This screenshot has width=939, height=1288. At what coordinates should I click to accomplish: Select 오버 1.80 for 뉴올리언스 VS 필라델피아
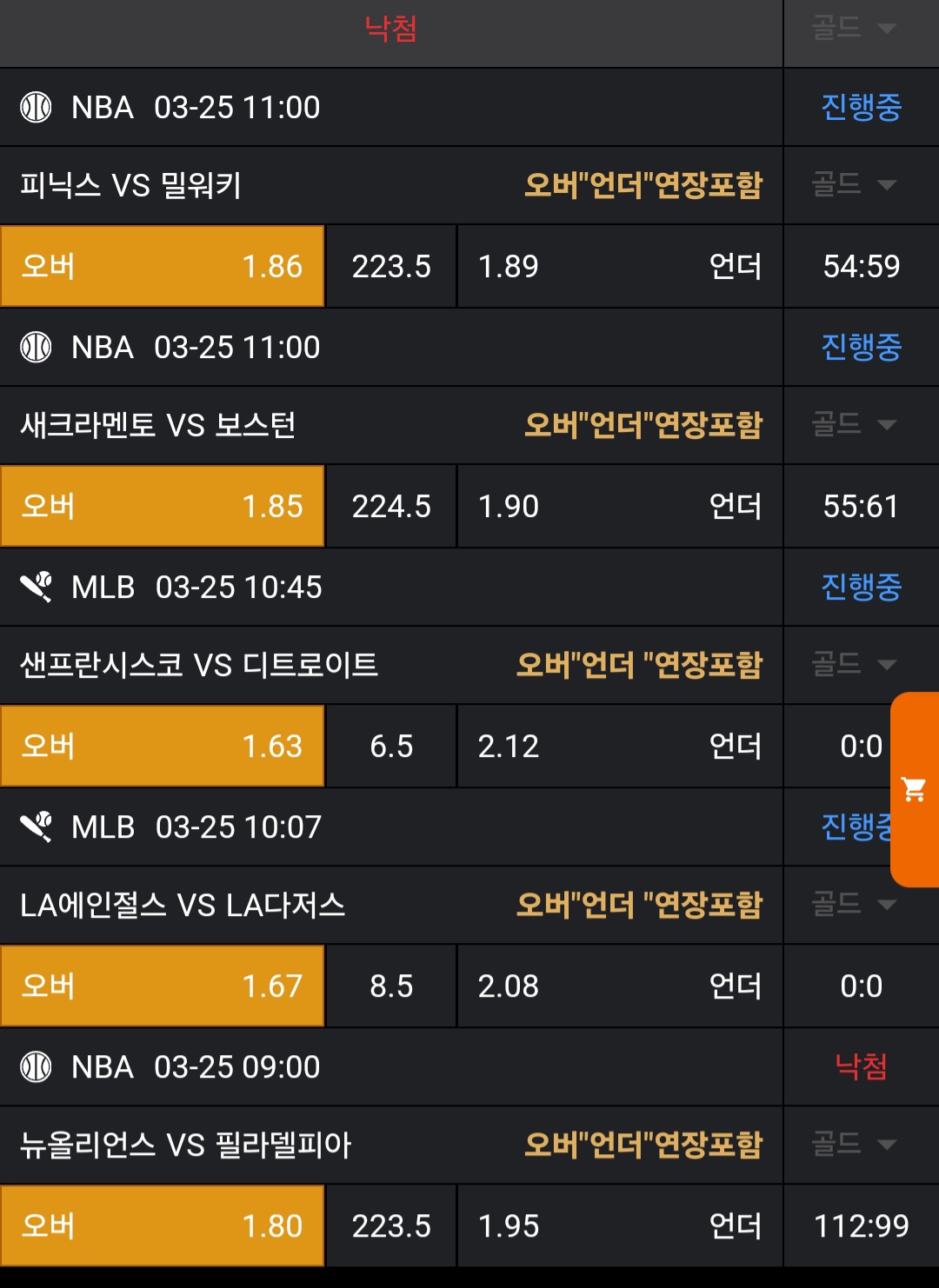click(163, 1225)
